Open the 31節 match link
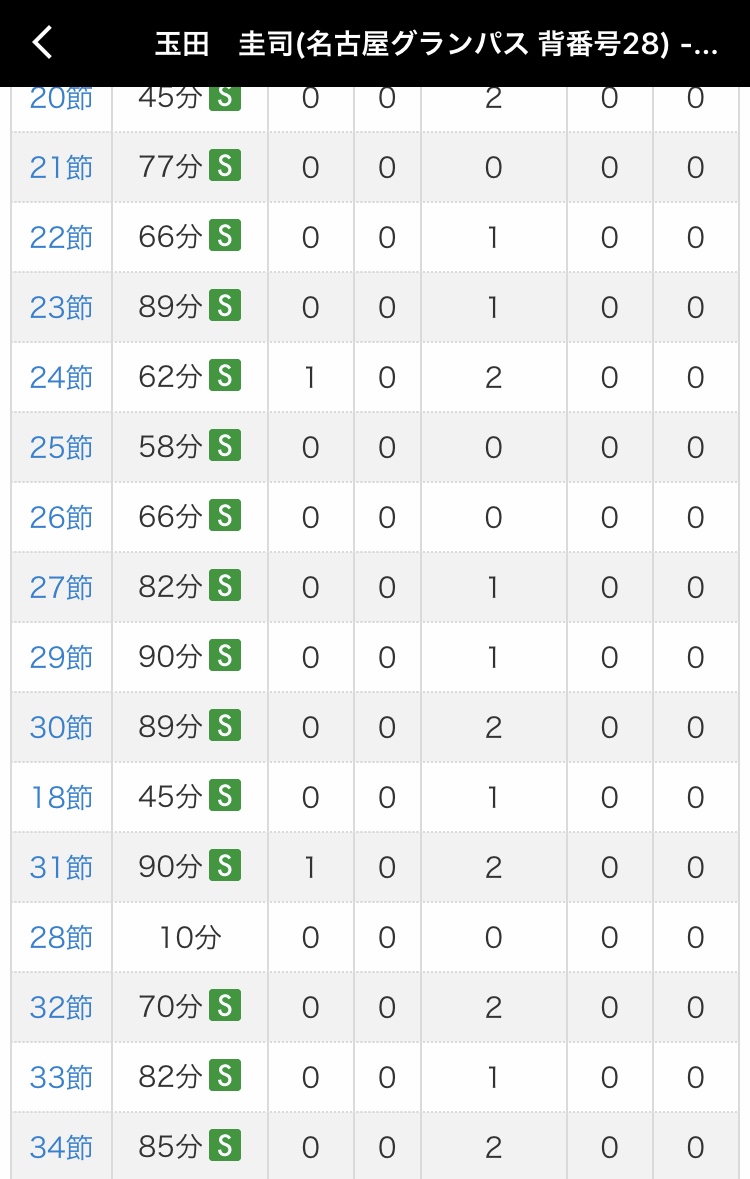Image resolution: width=750 pixels, height=1179 pixels. click(61, 867)
